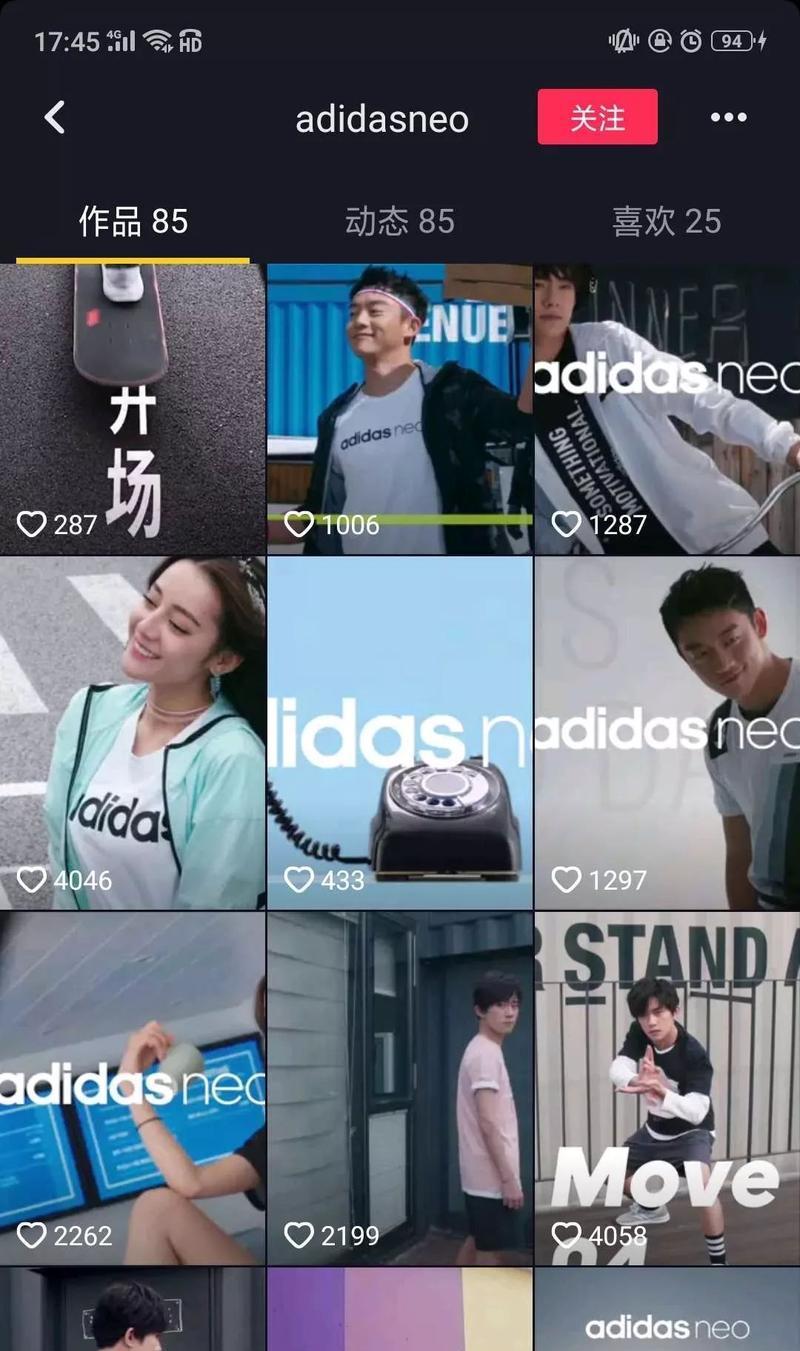Open the video with 1006 likes
Screen dimensions: 800x1351
399,409
